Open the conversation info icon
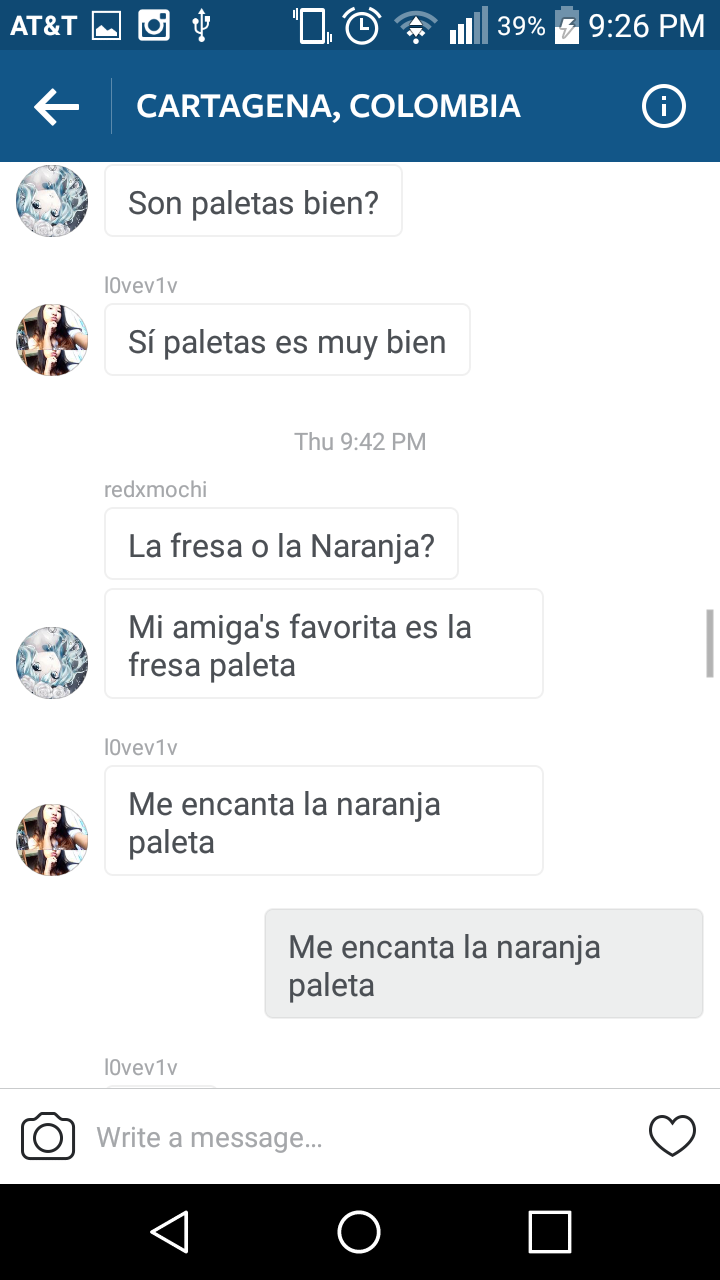The height and width of the screenshot is (1280, 720). tap(663, 106)
